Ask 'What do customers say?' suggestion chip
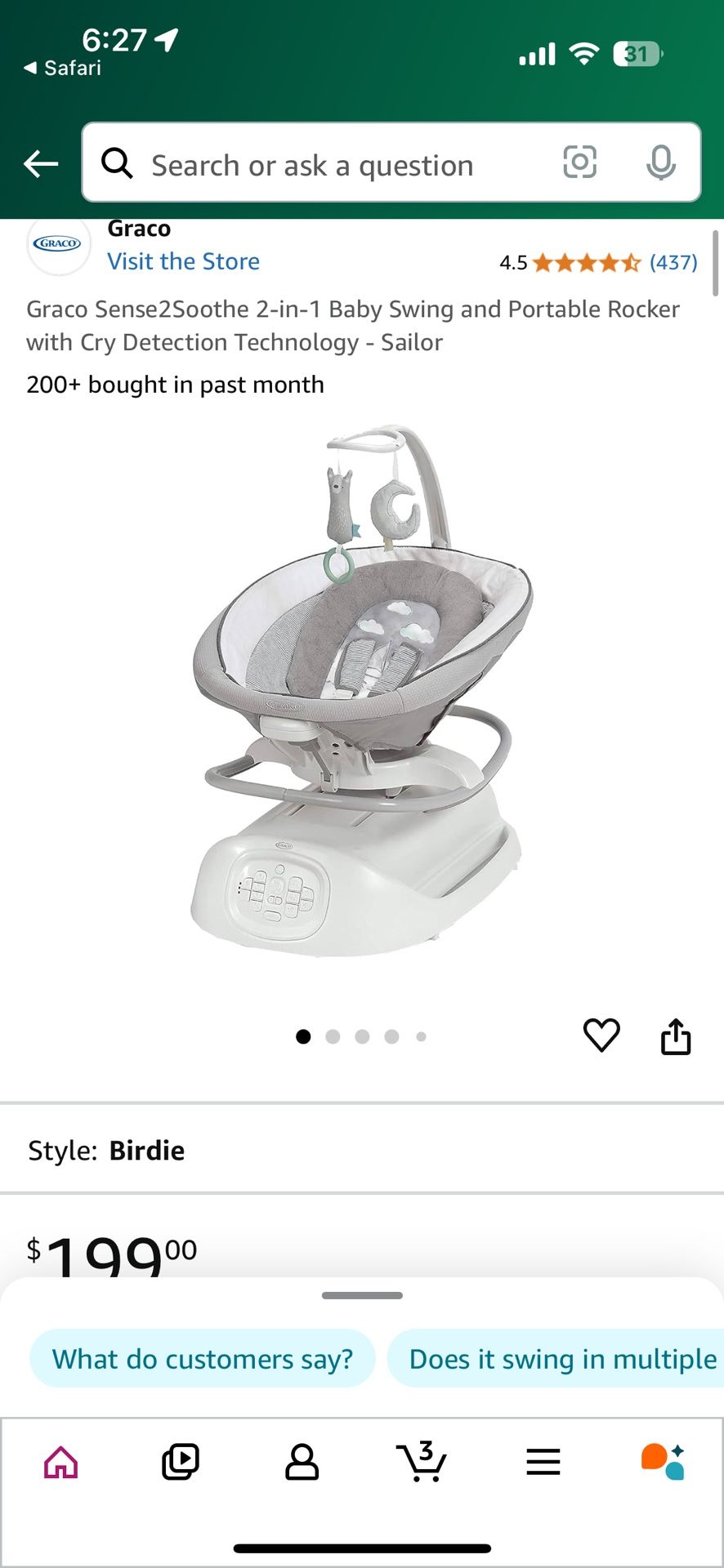724x1568 pixels. (202, 1358)
